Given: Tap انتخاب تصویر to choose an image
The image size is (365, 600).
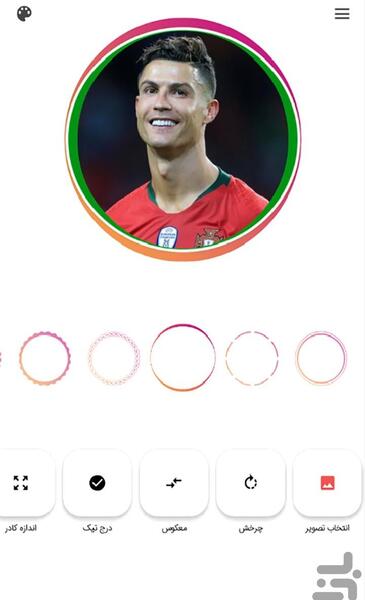Looking at the screenshot, I should point(327,483).
